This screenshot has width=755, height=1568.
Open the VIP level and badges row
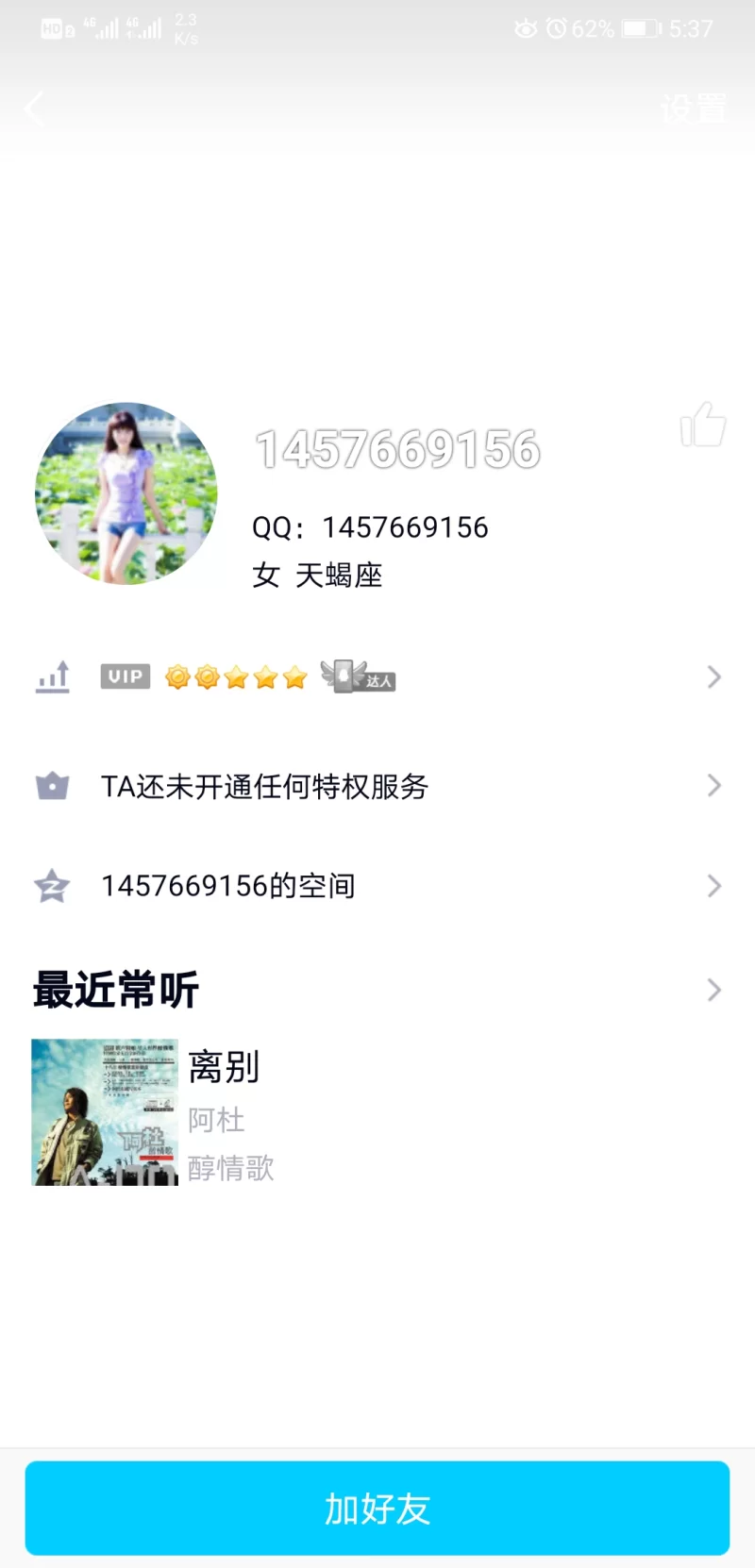377,676
